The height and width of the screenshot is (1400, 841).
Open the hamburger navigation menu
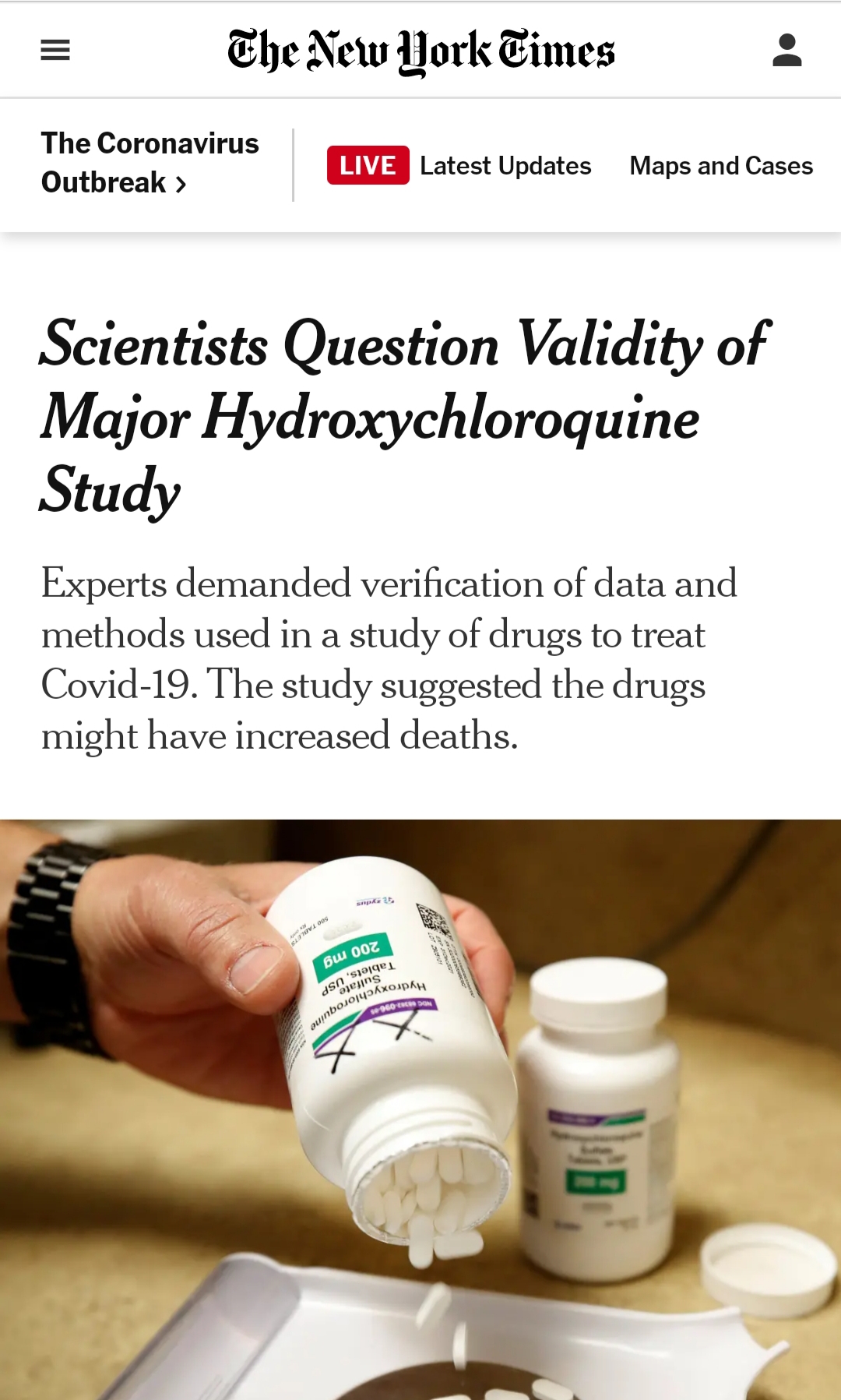(55, 51)
